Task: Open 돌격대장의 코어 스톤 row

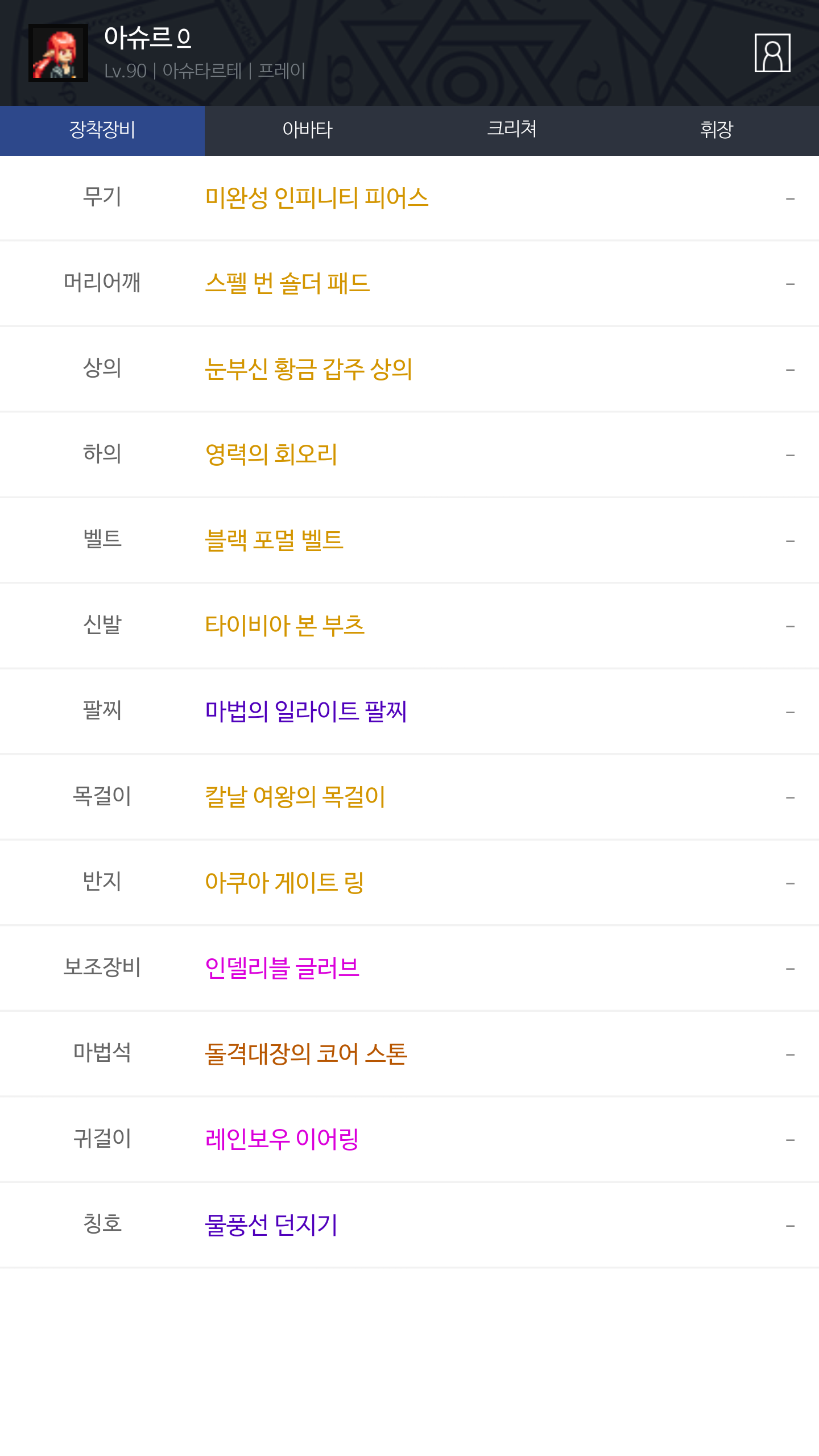Action: [x=306, y=1054]
